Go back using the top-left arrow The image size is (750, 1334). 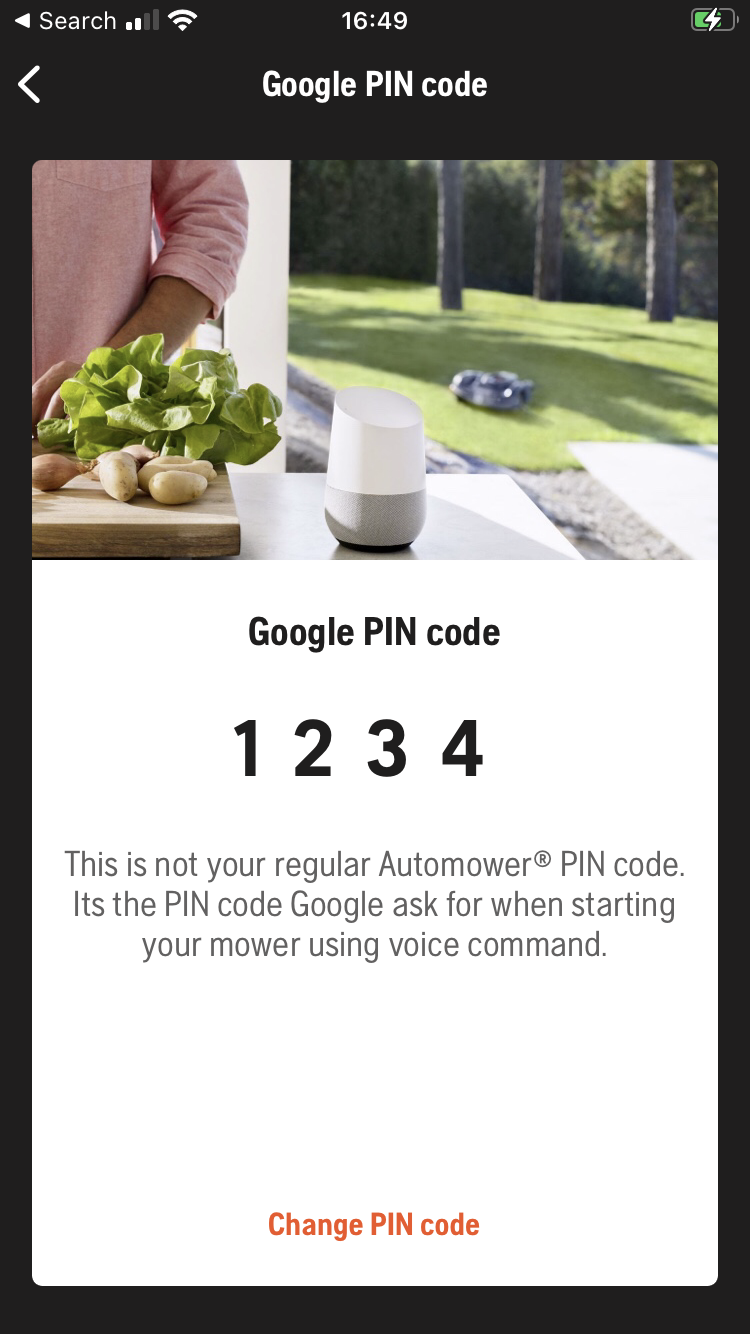(x=30, y=85)
